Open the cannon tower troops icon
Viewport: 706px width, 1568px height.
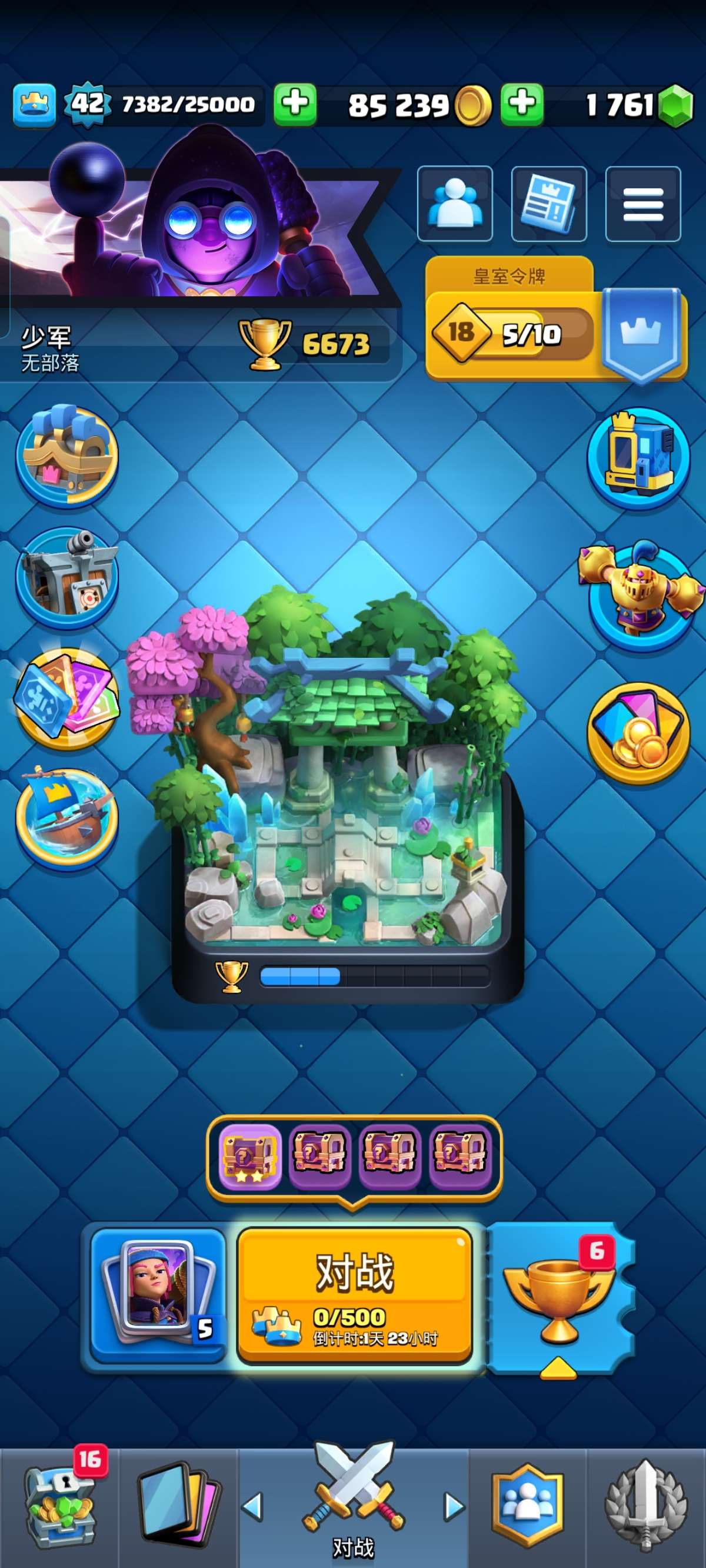click(67, 576)
